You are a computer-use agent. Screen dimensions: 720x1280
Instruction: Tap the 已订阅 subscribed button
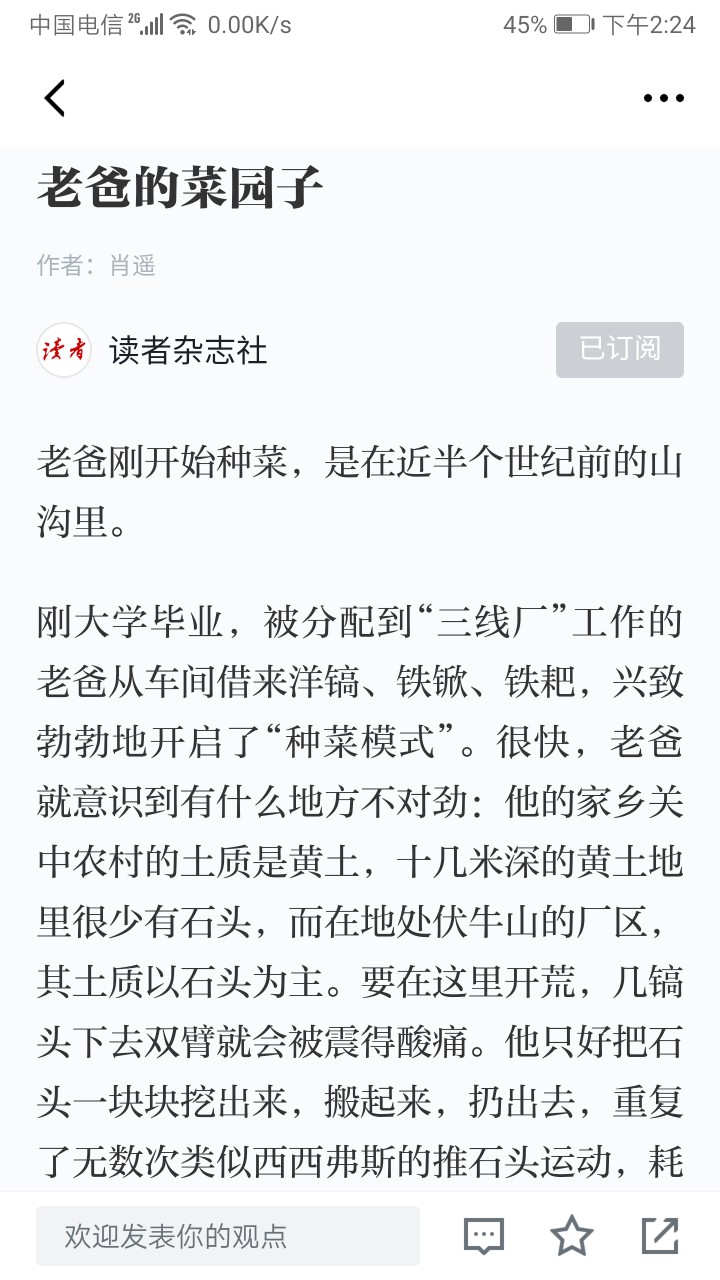[x=620, y=349]
